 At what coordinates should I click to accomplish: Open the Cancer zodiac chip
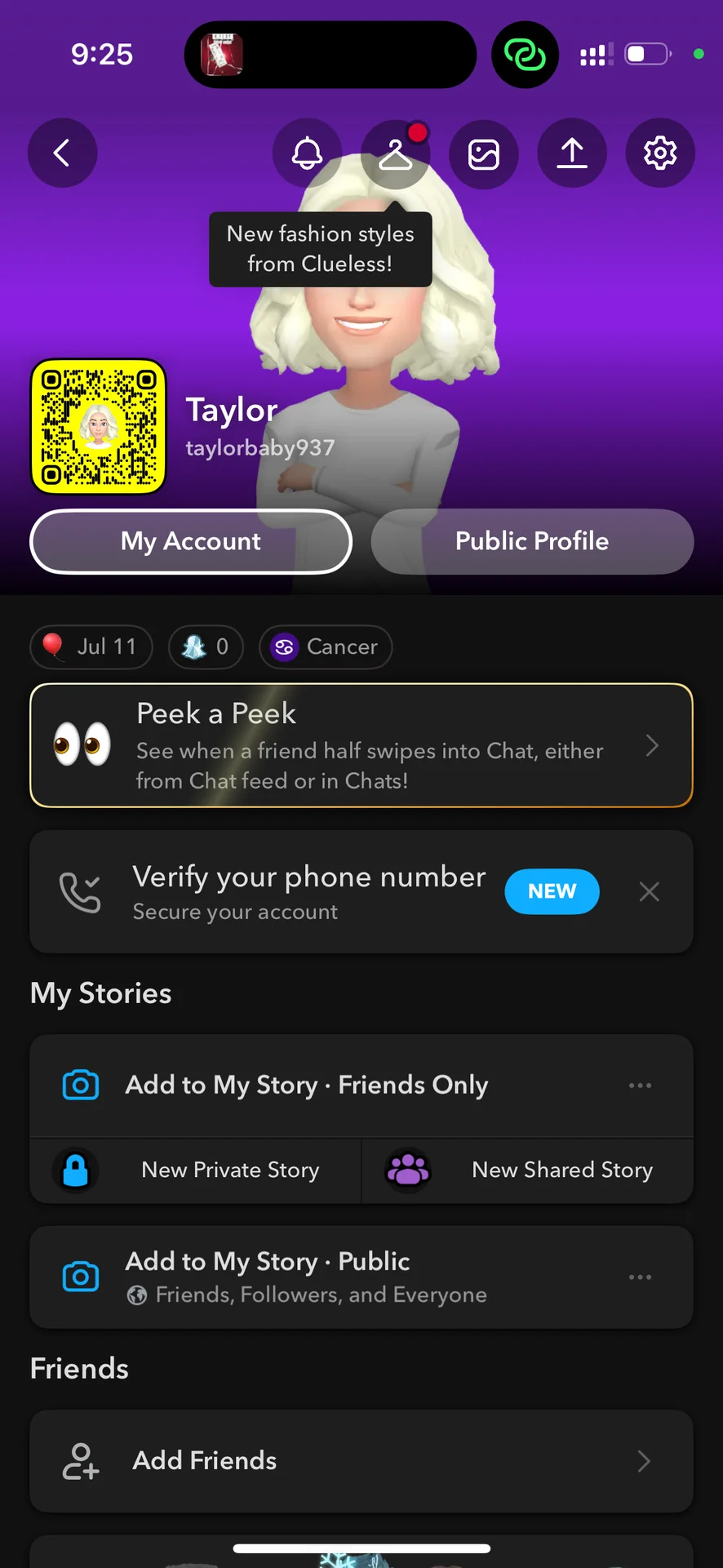pos(326,646)
